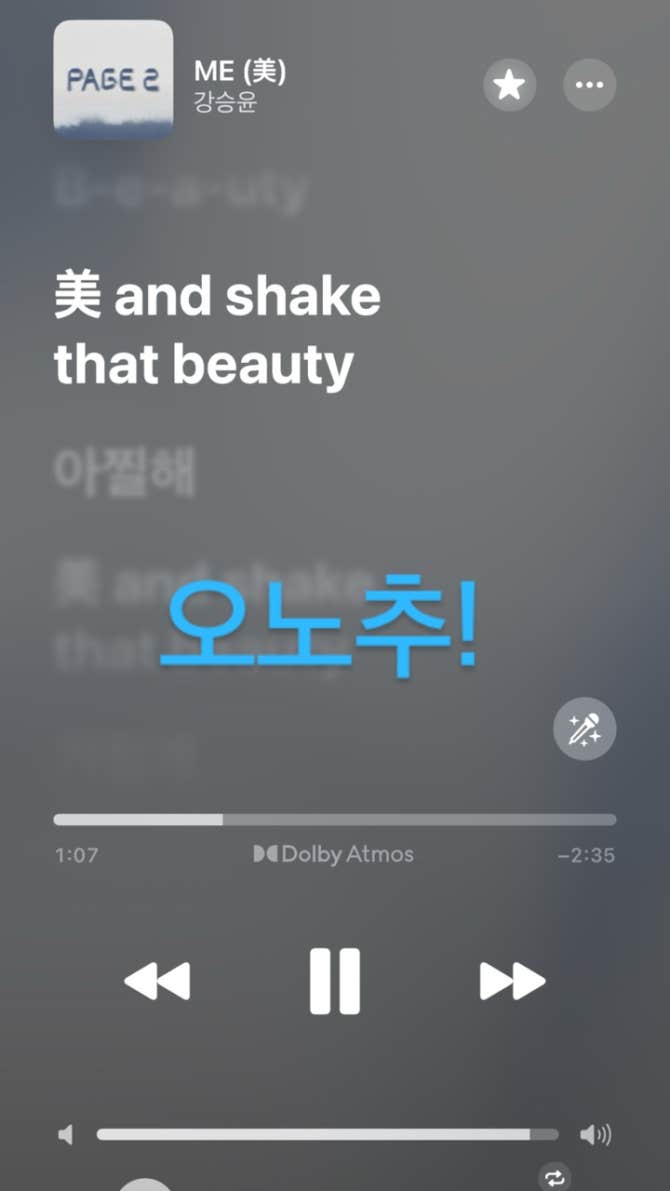Image resolution: width=670 pixels, height=1191 pixels.
Task: Open the more options menu
Action: tap(590, 86)
